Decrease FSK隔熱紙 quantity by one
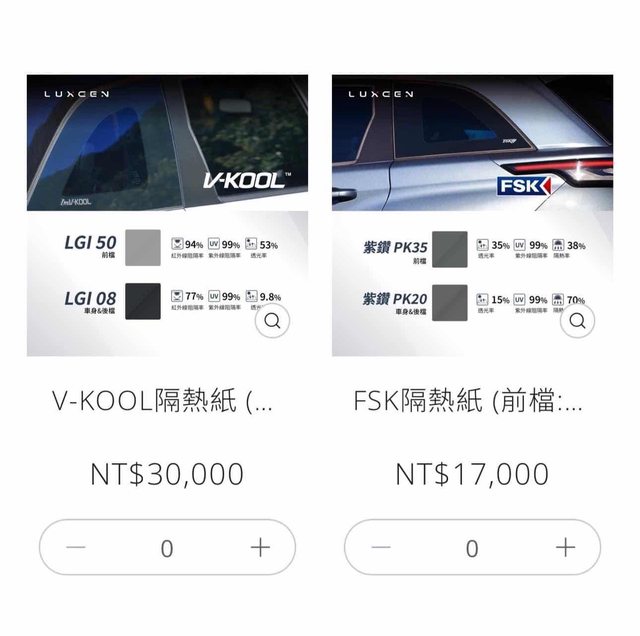This screenshot has height=636, width=640. [x=381, y=547]
